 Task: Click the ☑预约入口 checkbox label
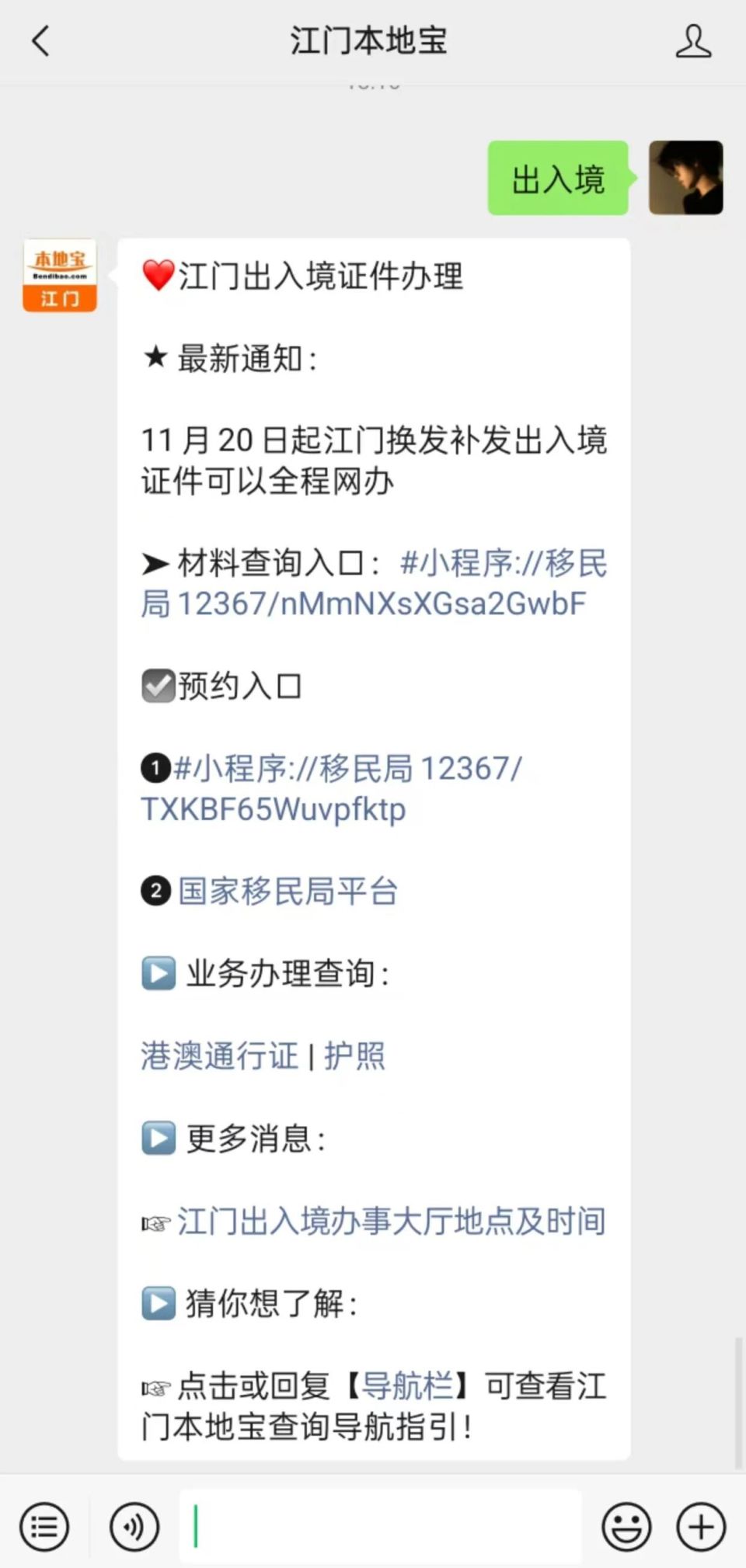tap(223, 685)
